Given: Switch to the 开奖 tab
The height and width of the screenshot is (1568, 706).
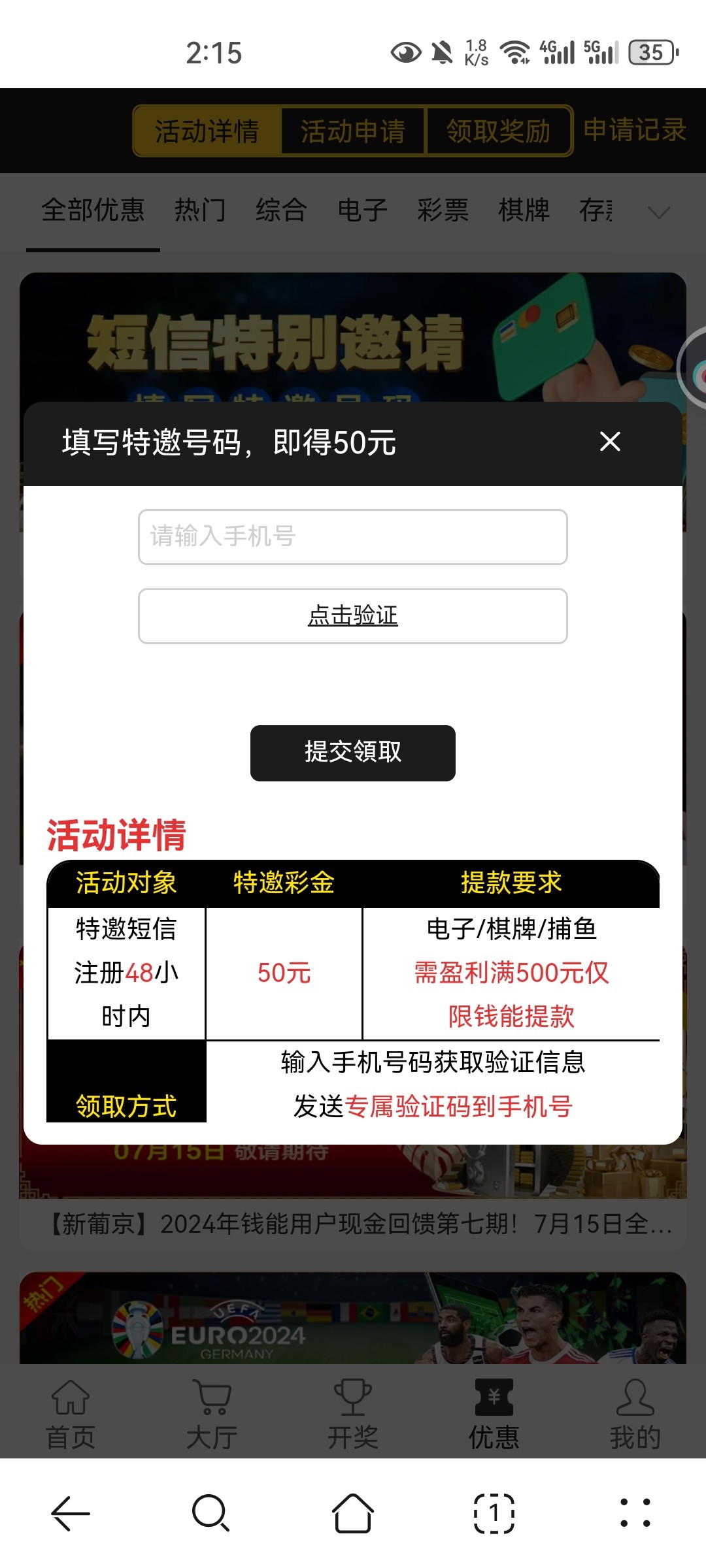Looking at the screenshot, I should [x=353, y=1415].
